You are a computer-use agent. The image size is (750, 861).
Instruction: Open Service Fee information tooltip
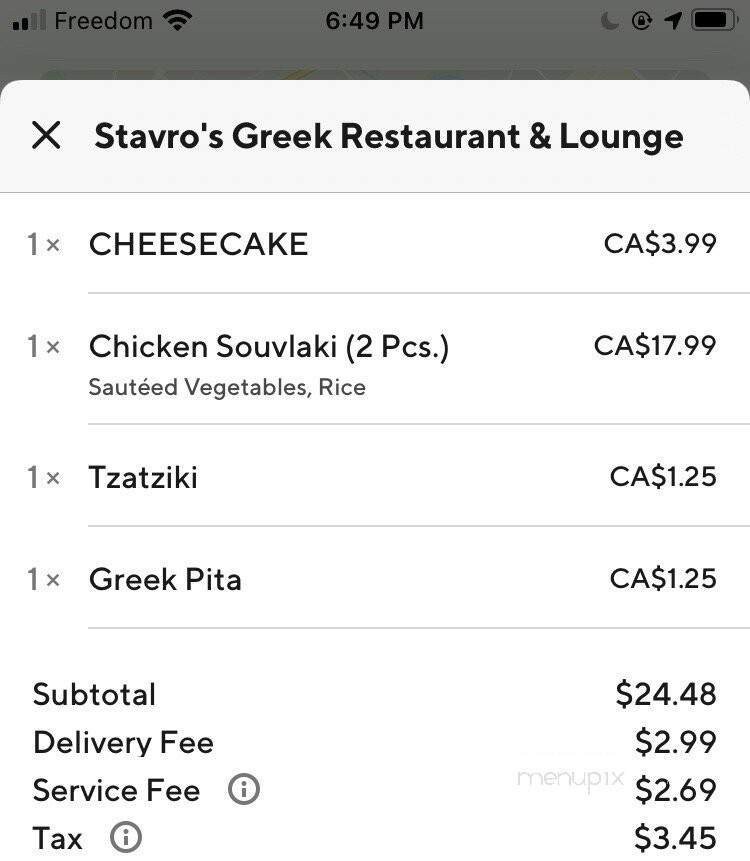(243, 790)
